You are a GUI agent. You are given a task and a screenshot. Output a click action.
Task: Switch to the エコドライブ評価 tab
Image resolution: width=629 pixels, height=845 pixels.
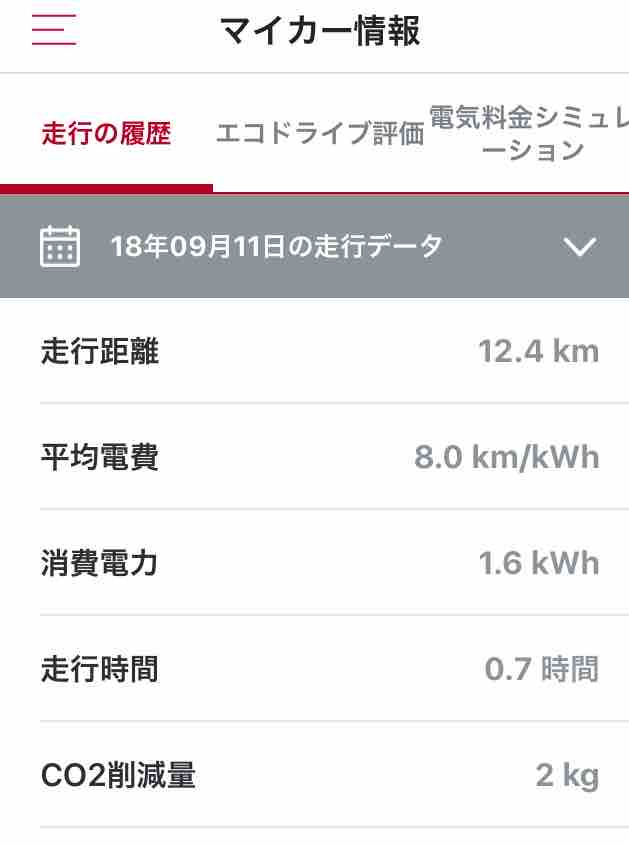pyautogui.click(x=320, y=134)
